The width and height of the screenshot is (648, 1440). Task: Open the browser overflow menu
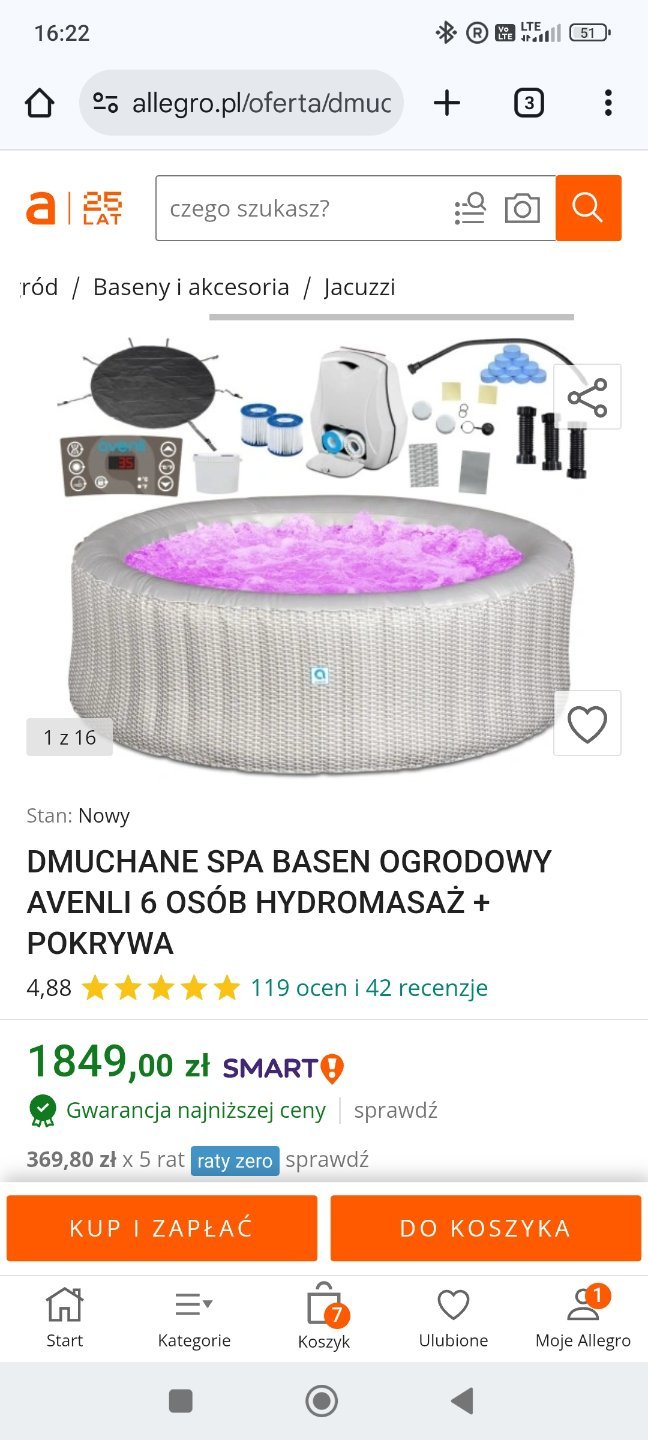point(608,103)
